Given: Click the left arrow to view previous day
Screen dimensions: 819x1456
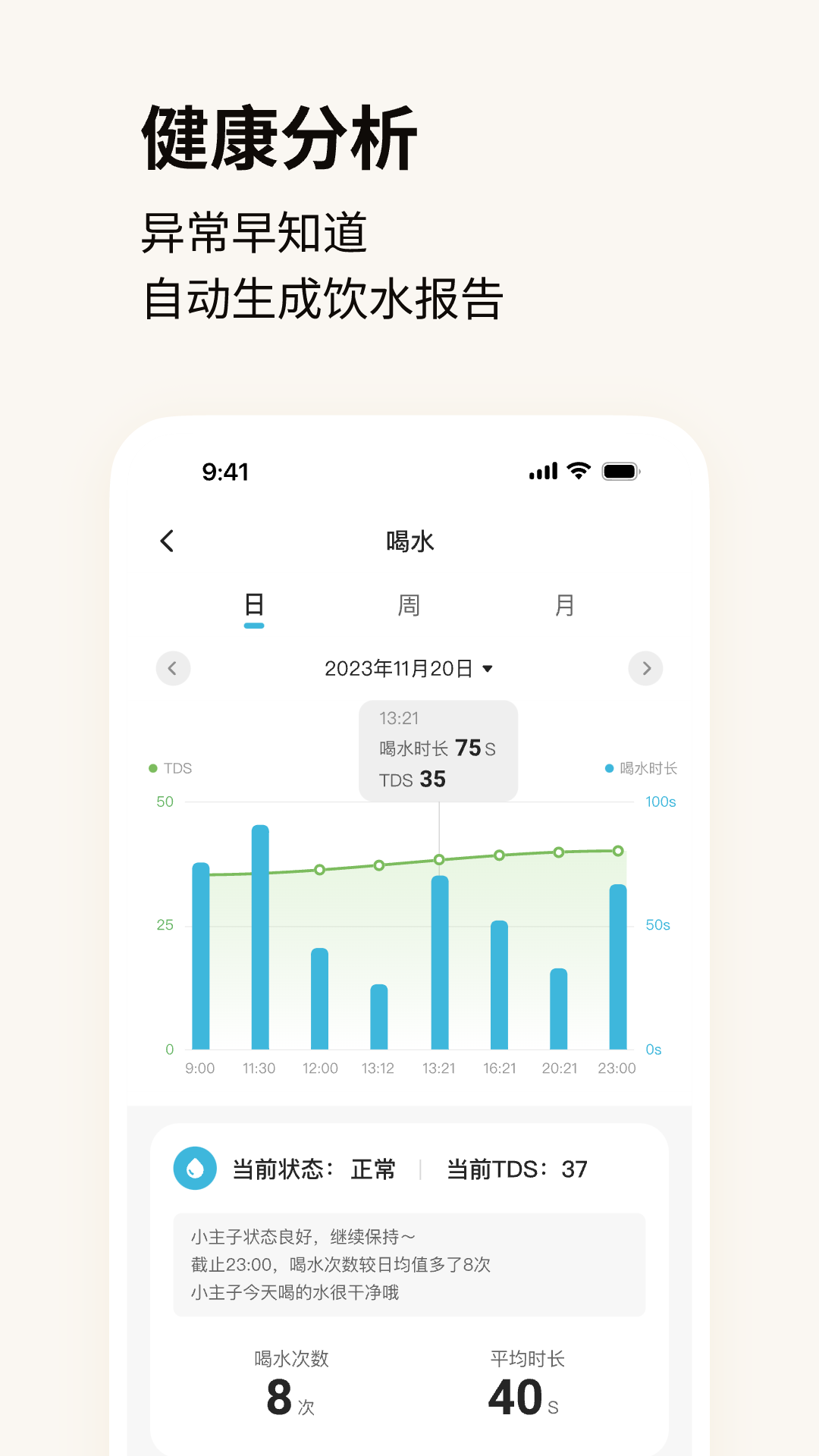Looking at the screenshot, I should pos(173,668).
